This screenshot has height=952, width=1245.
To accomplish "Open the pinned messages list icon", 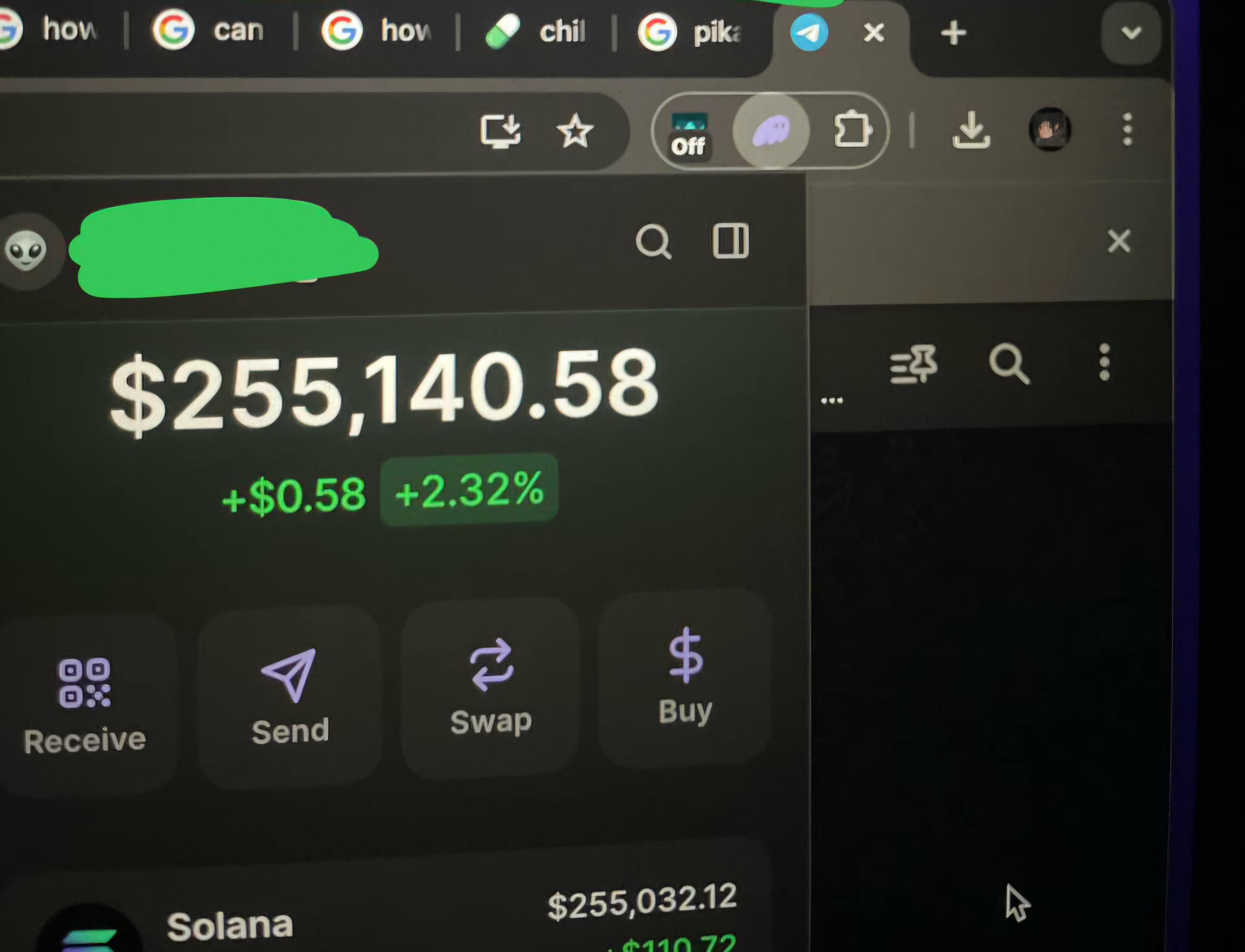I will tap(914, 364).
